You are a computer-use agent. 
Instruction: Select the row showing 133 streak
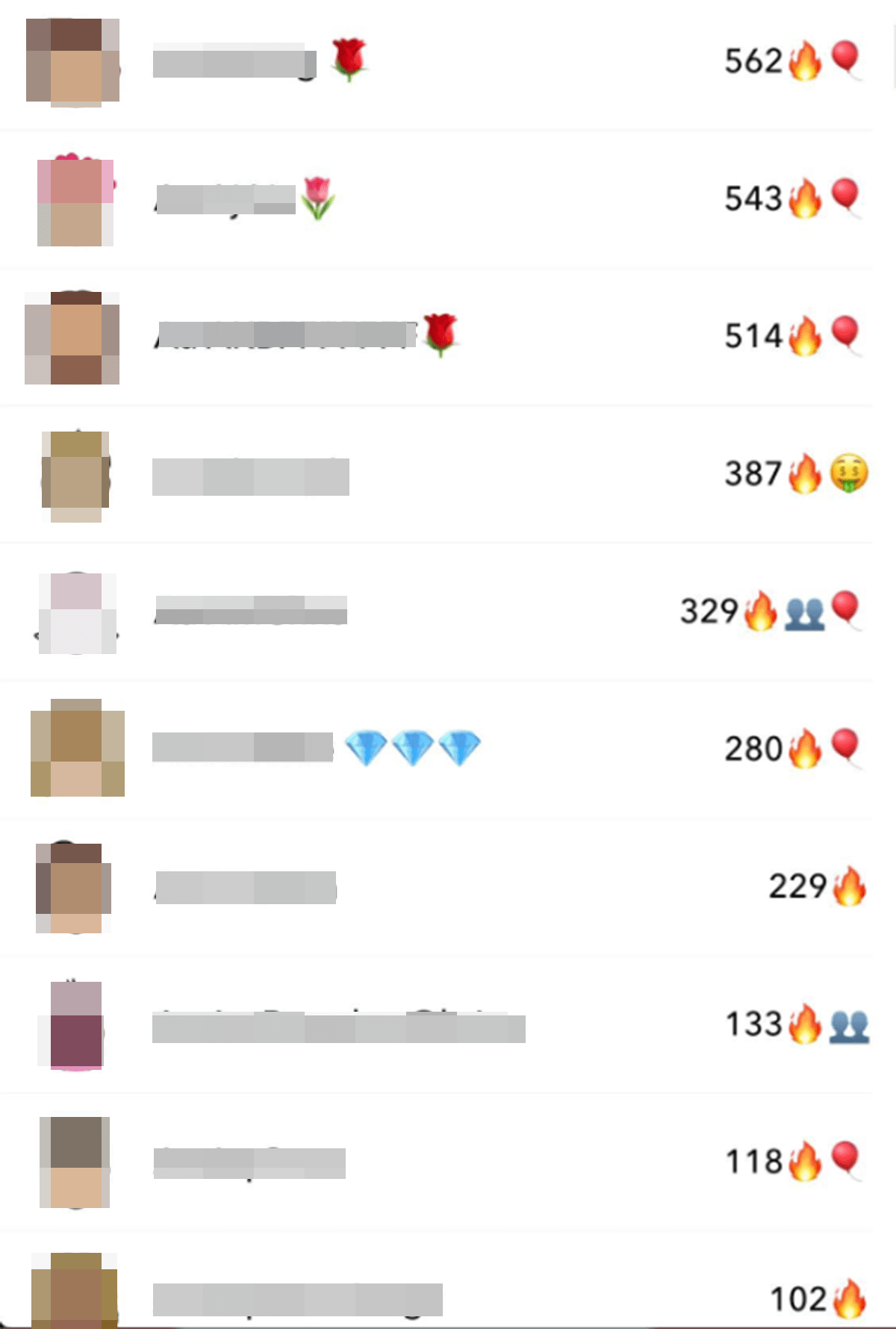click(448, 1024)
